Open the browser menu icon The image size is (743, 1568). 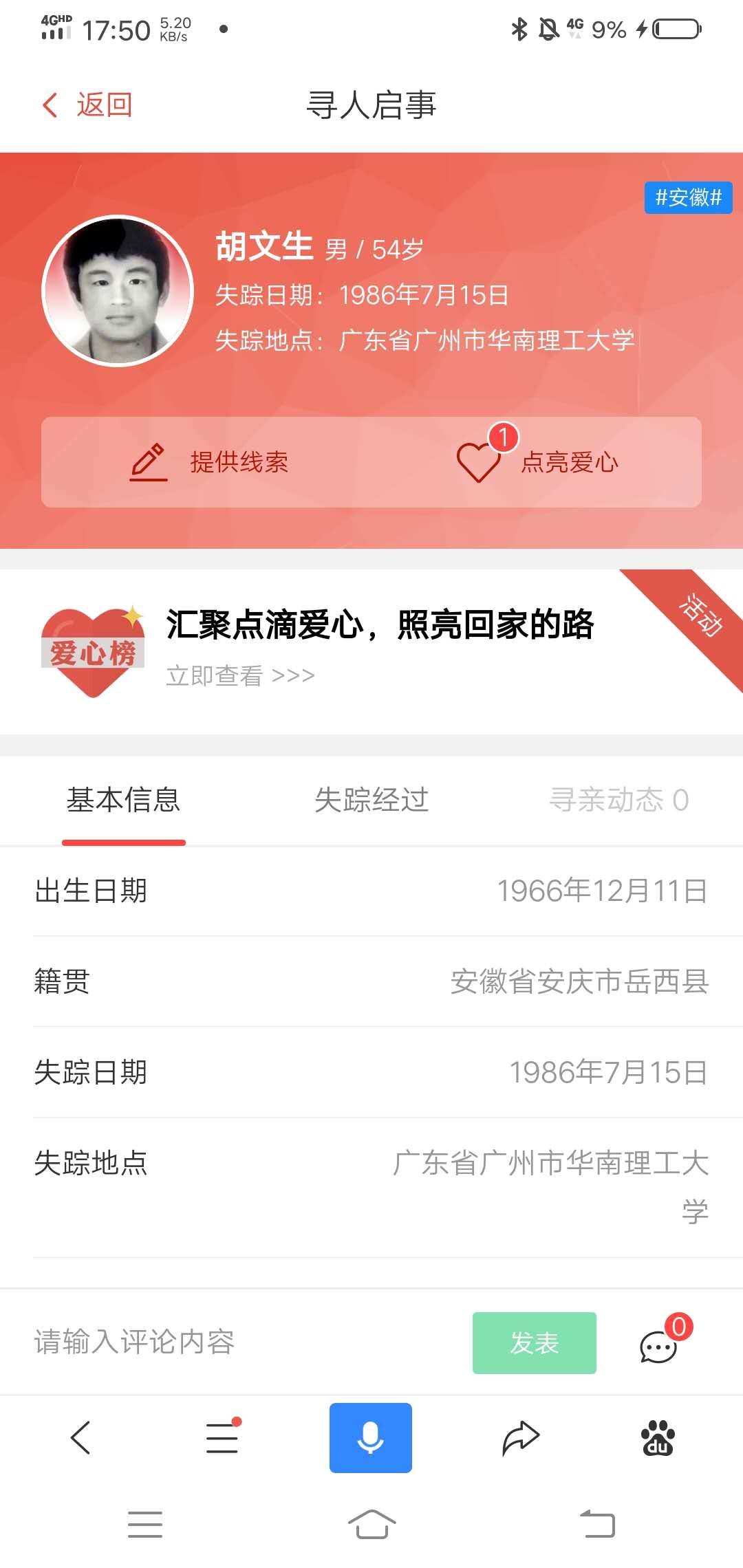coord(222,1437)
